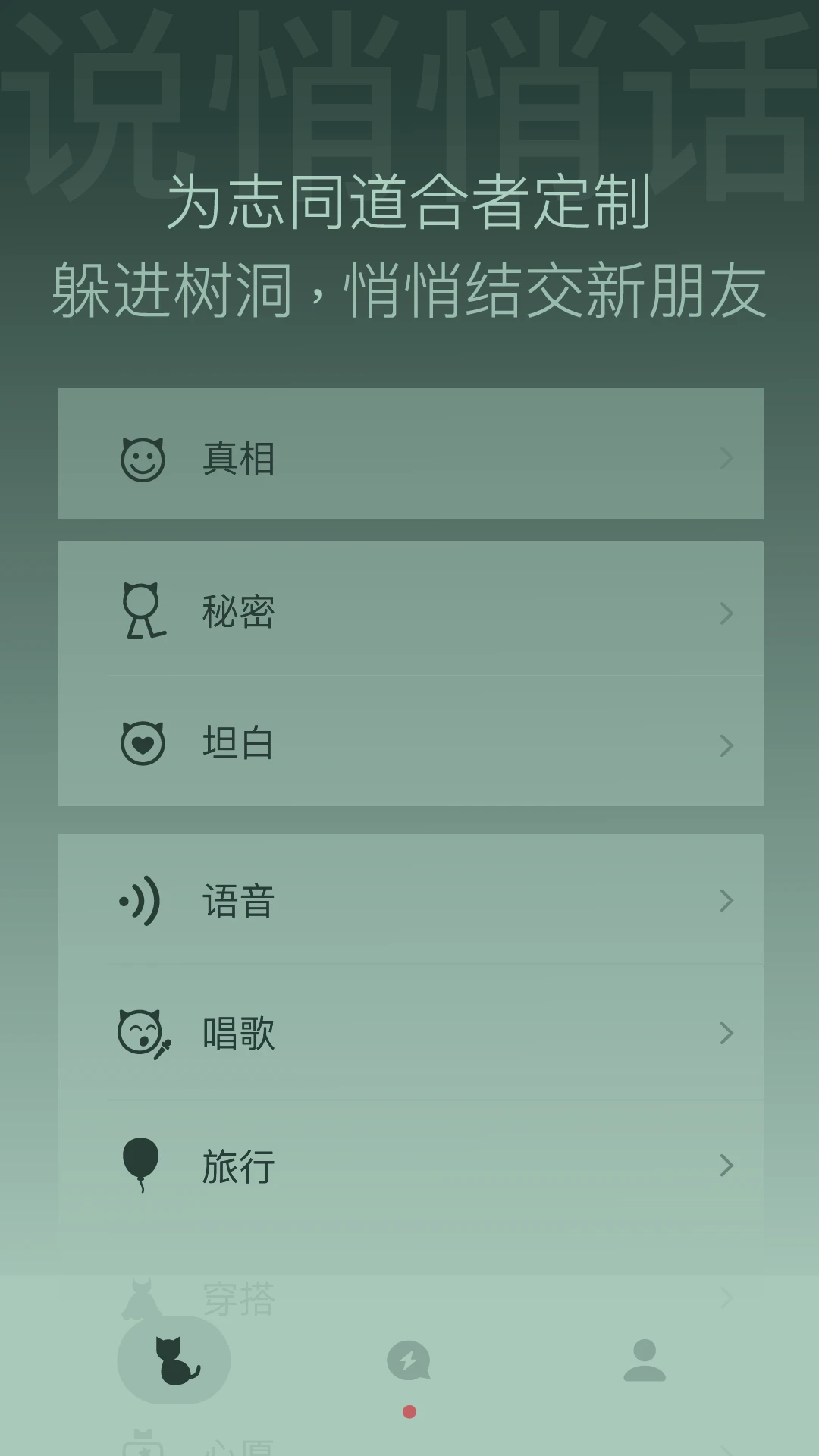Image resolution: width=819 pixels, height=1456 pixels.
Task: Expand the 坦白 entry with its chevron
Action: [726, 743]
